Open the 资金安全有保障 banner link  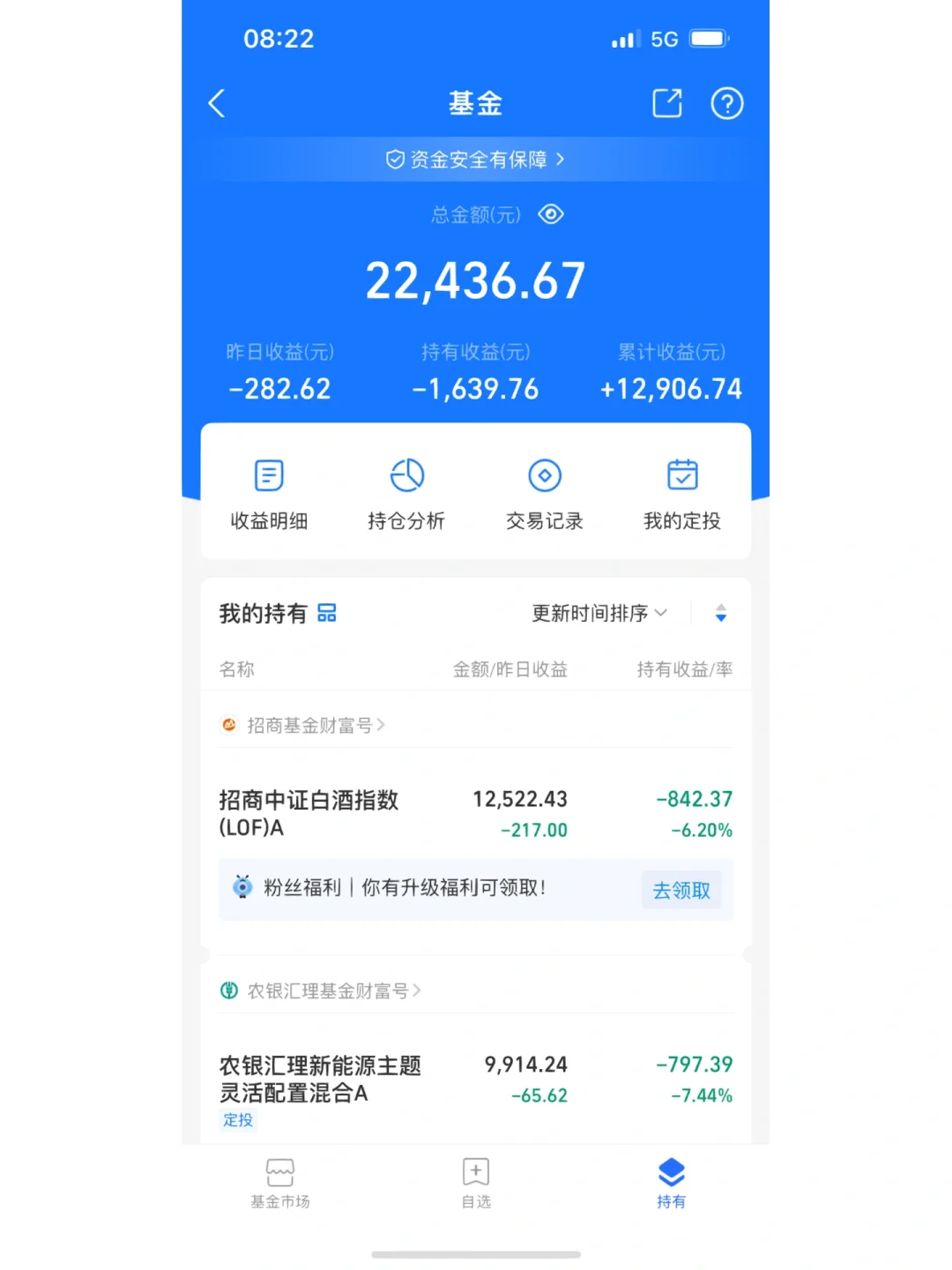click(x=475, y=160)
